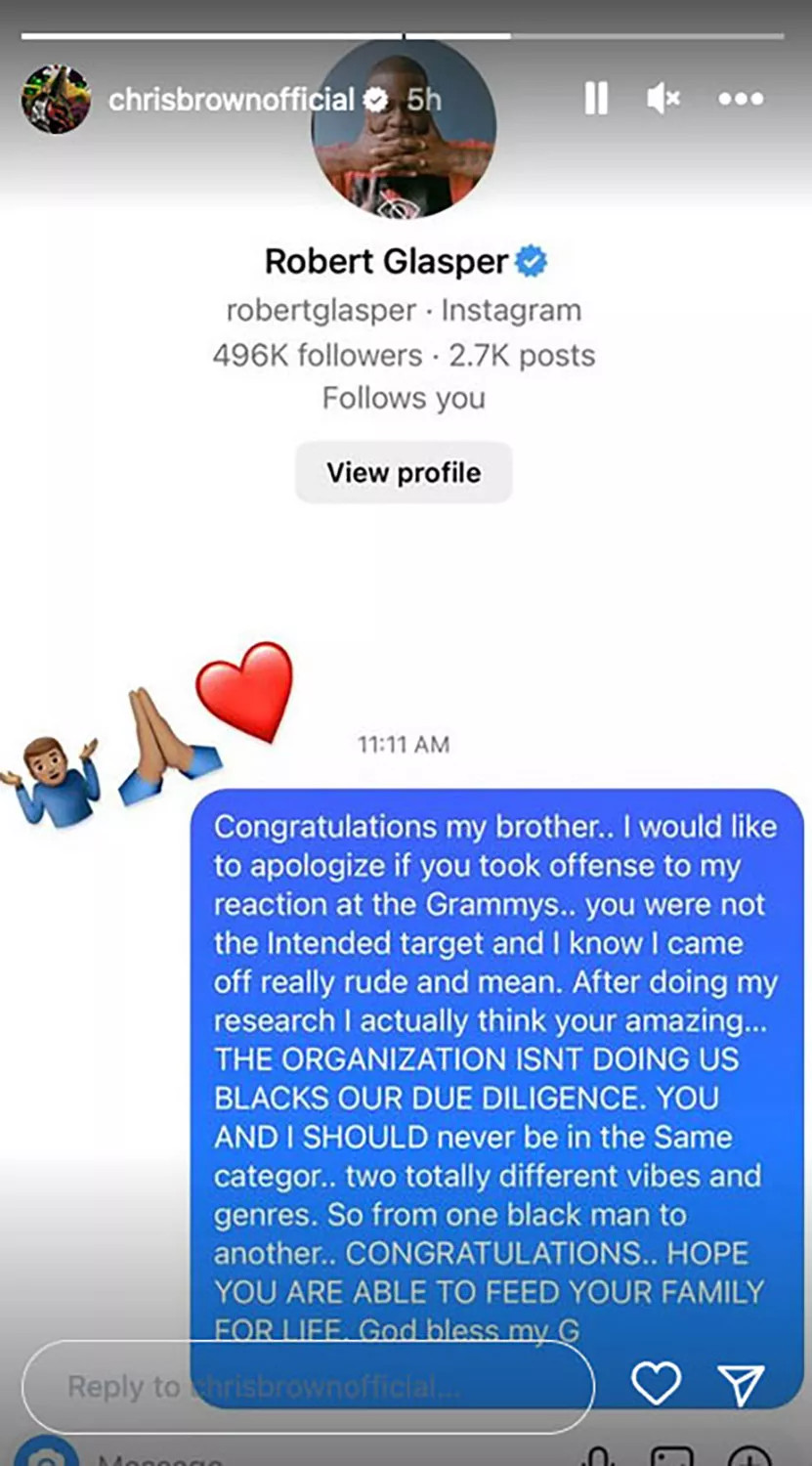The width and height of the screenshot is (812, 1466).
Task: Open the three-dot more options menu
Action: tap(741, 99)
